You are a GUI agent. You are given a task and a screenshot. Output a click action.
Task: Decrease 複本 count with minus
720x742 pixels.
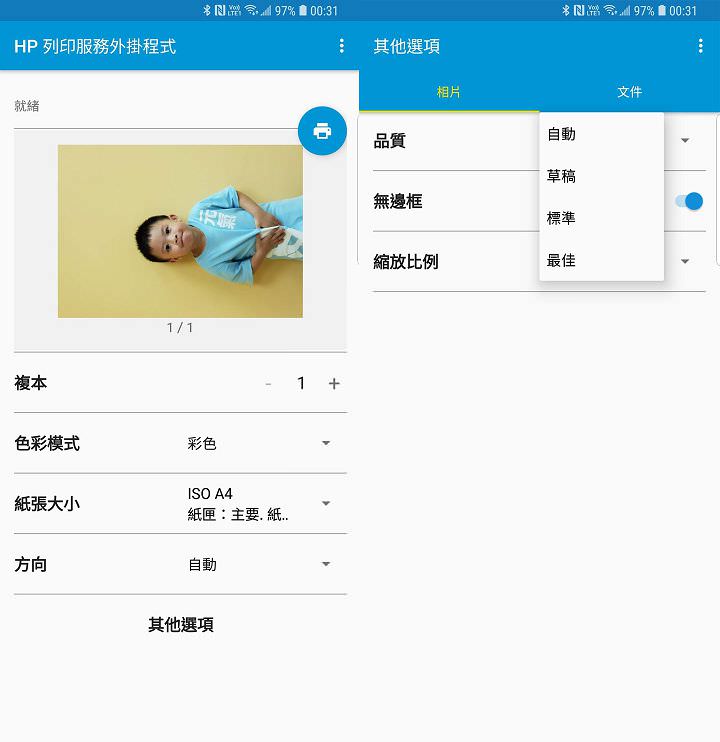click(268, 383)
